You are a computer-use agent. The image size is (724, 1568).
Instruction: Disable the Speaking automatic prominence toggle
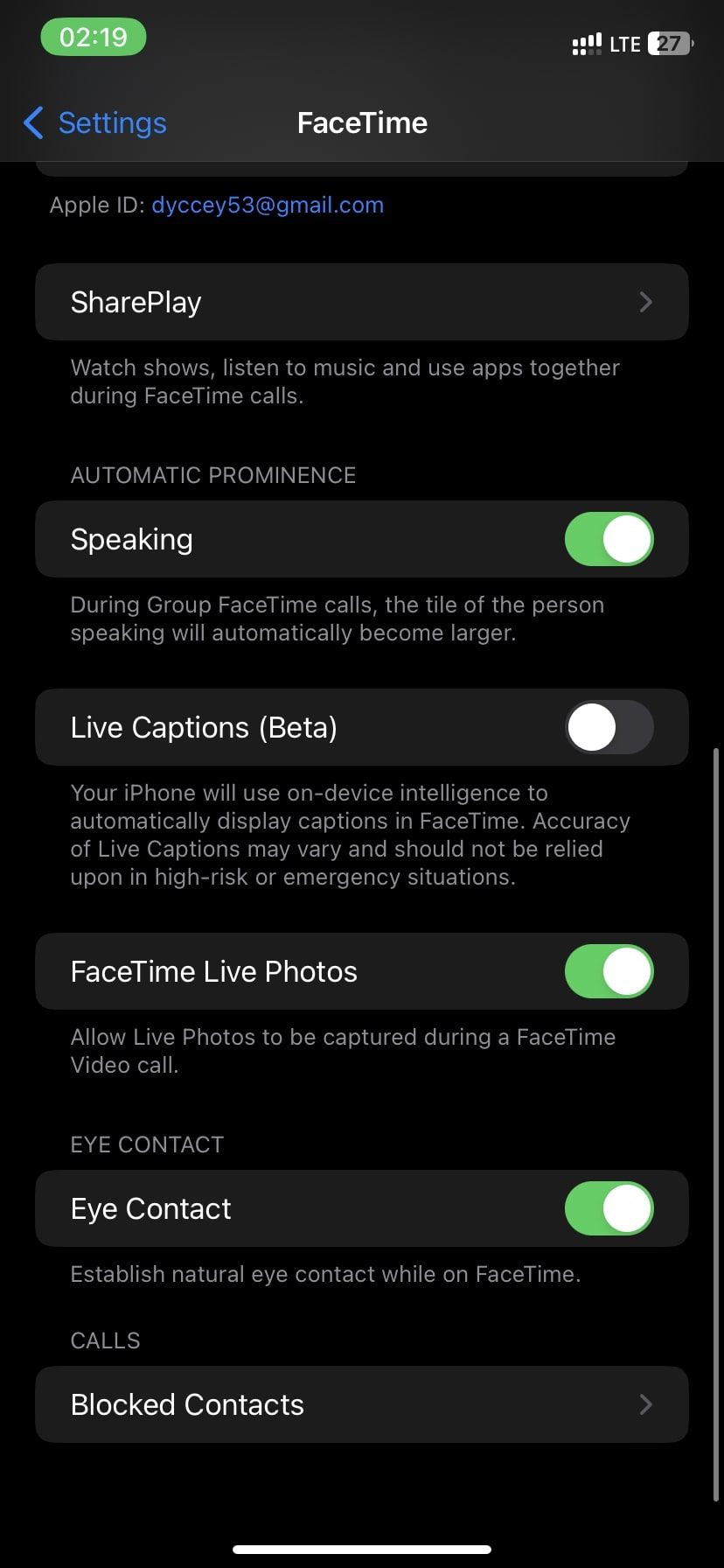pyautogui.click(x=609, y=539)
